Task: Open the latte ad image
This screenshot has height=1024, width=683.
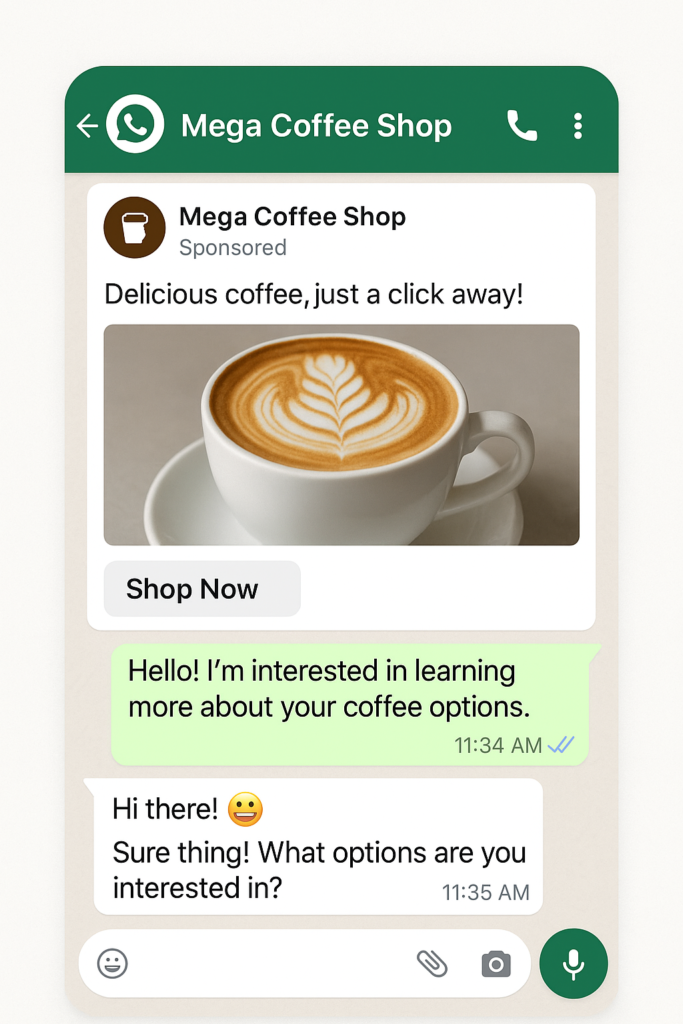Action: coord(341,434)
